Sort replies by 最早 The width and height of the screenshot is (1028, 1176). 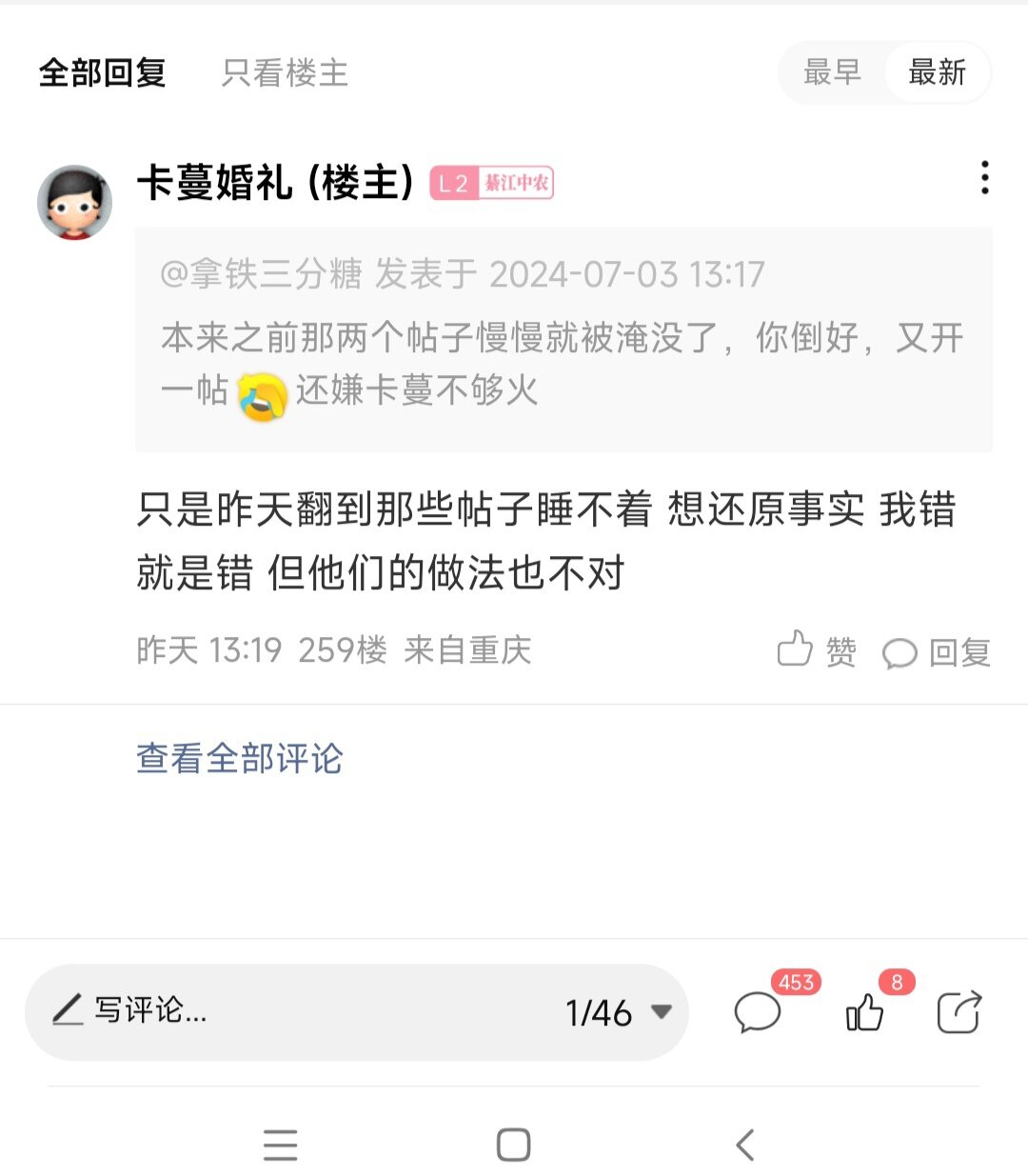coord(832,72)
